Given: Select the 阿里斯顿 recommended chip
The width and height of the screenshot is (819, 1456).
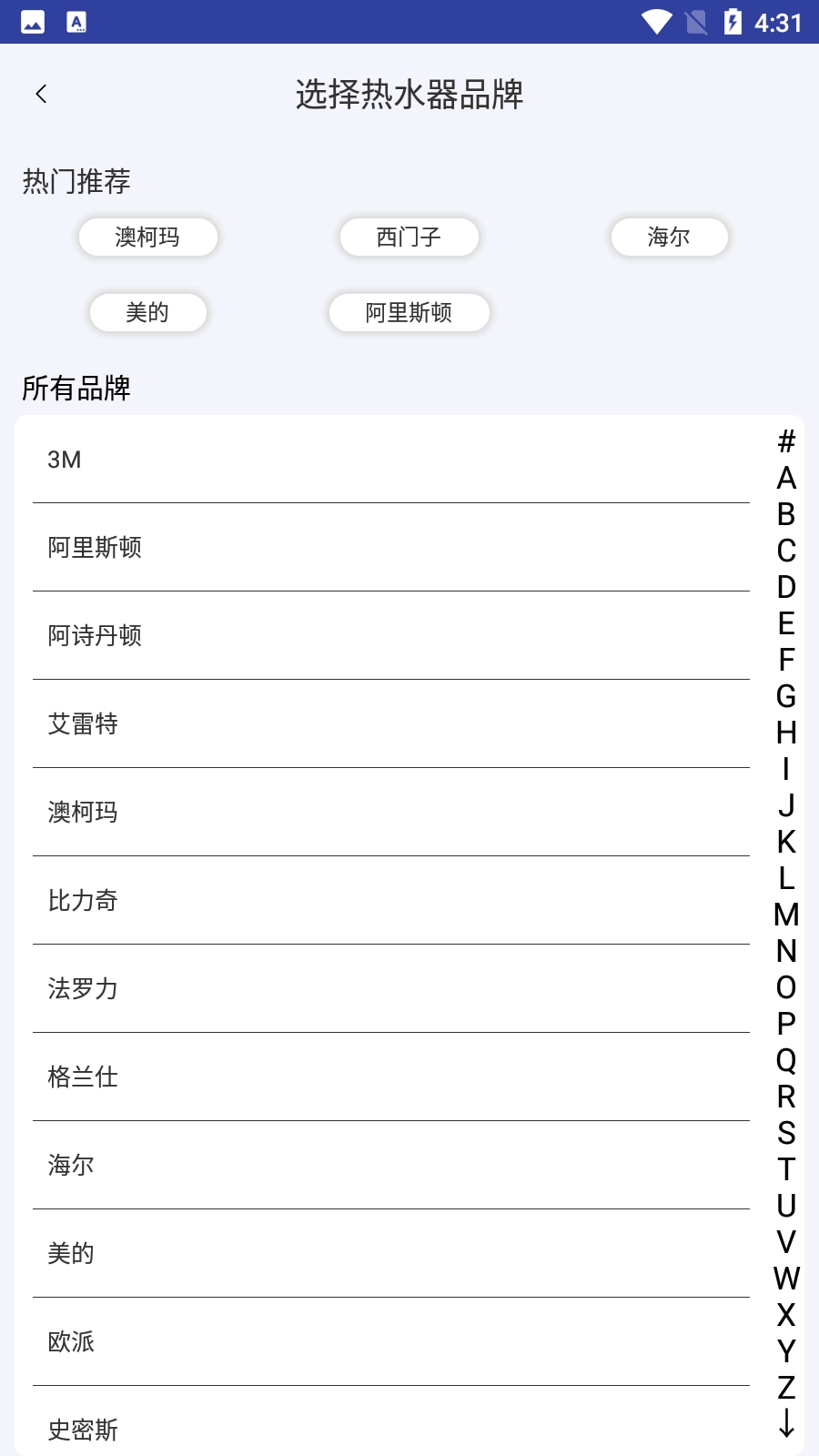Looking at the screenshot, I should coord(409,313).
